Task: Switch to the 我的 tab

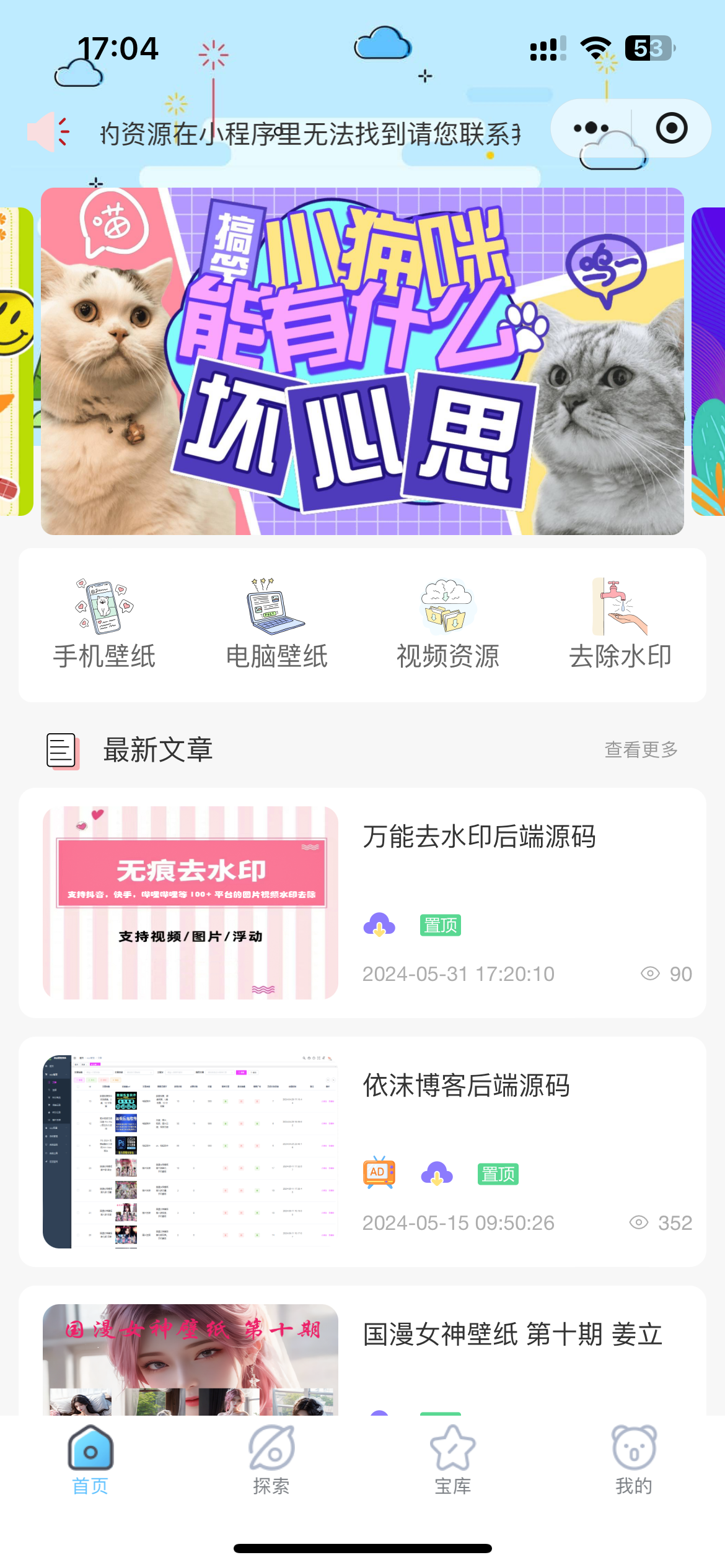Action: (634, 1460)
